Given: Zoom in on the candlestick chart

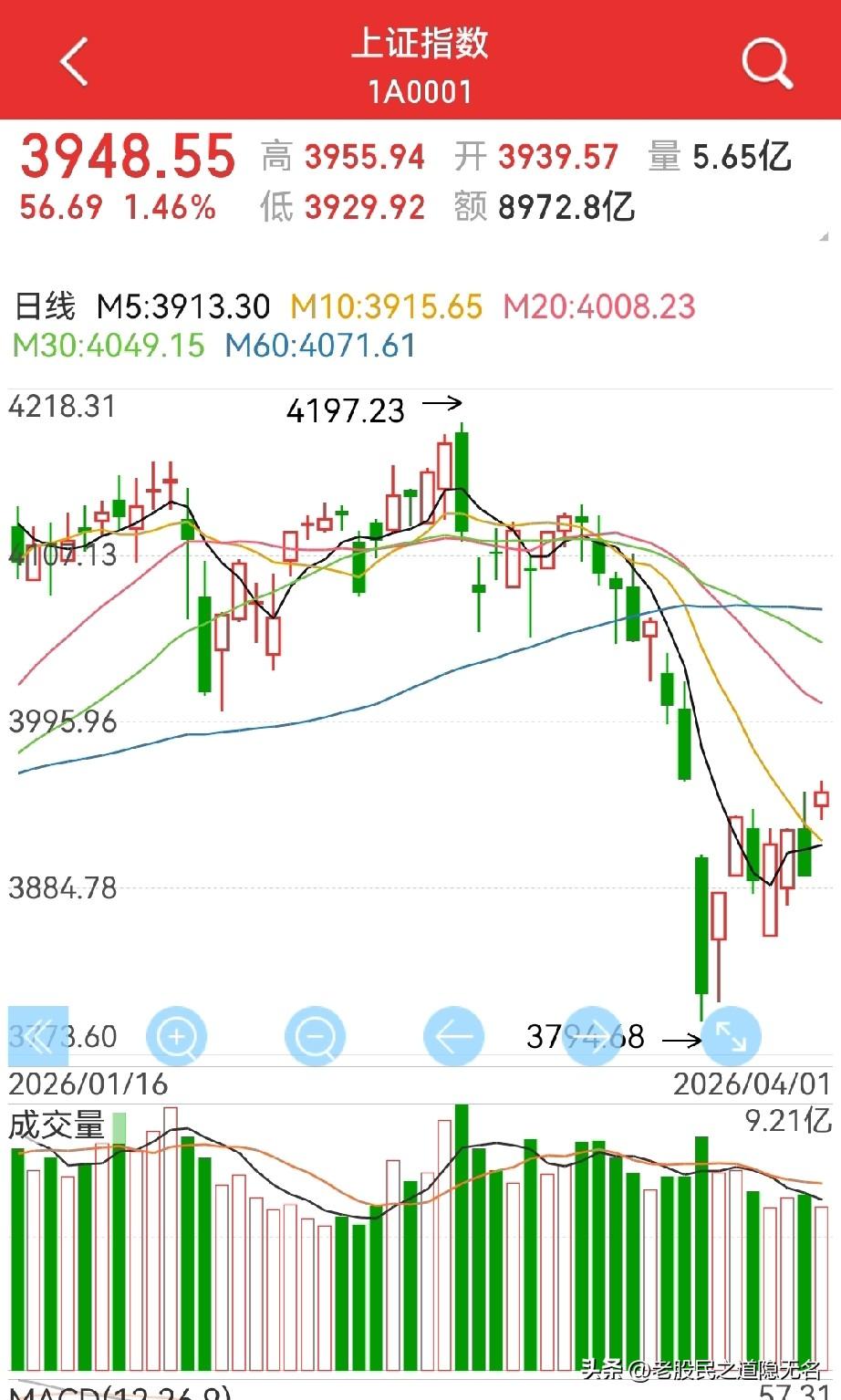Looking at the screenshot, I should click(177, 1036).
